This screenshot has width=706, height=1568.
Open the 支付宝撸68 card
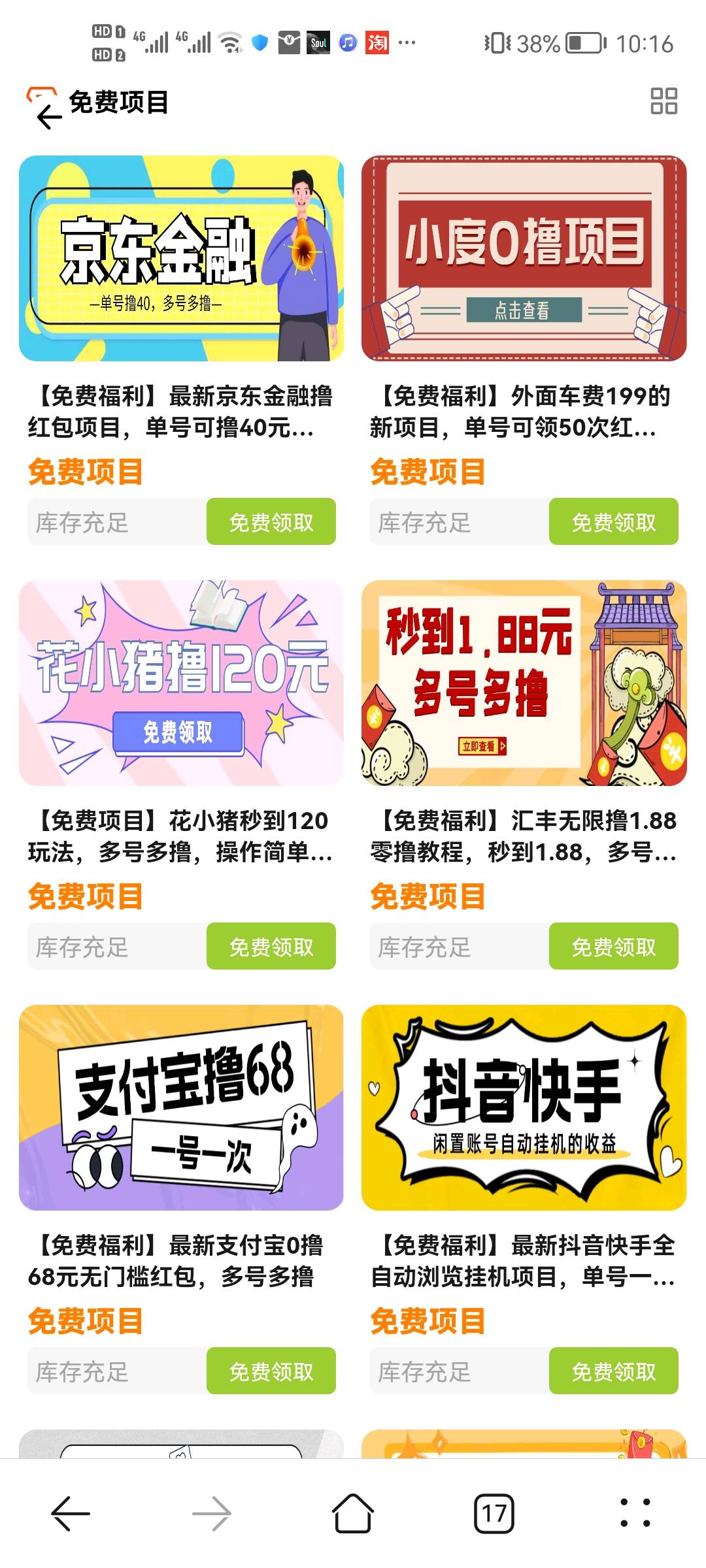pyautogui.click(x=181, y=1107)
